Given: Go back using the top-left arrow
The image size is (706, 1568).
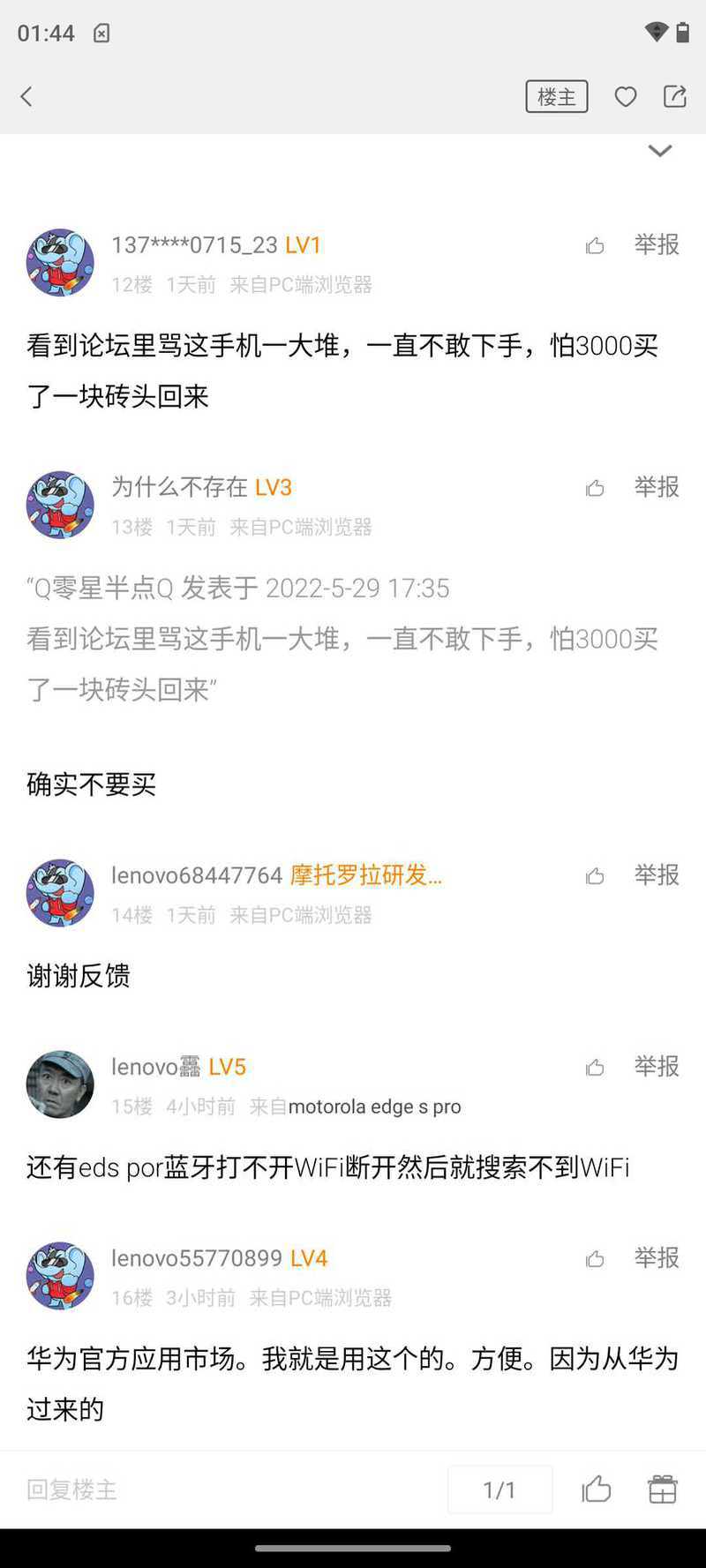Looking at the screenshot, I should (x=26, y=96).
